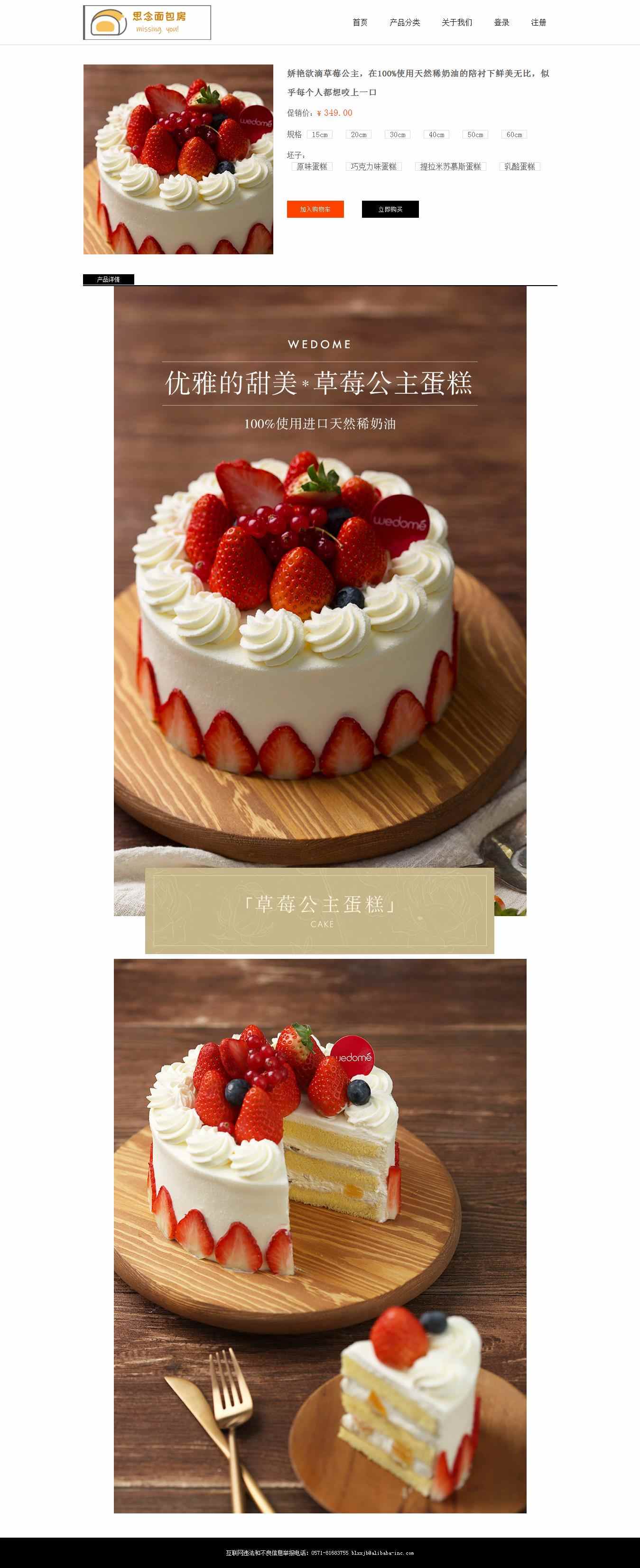Switch to the 产品详情 tab

click(x=108, y=279)
